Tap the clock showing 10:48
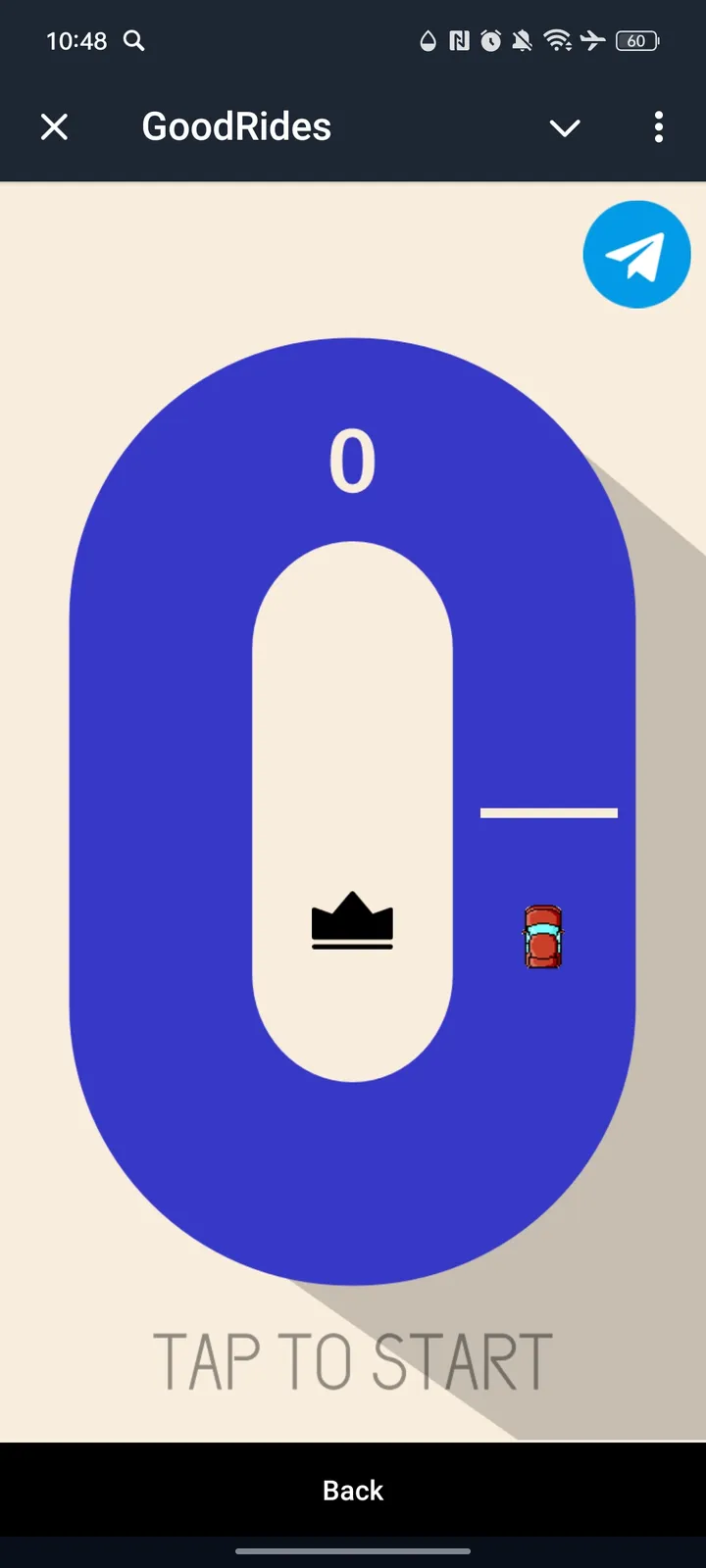Image resolution: width=706 pixels, height=1568 pixels. 76,41
